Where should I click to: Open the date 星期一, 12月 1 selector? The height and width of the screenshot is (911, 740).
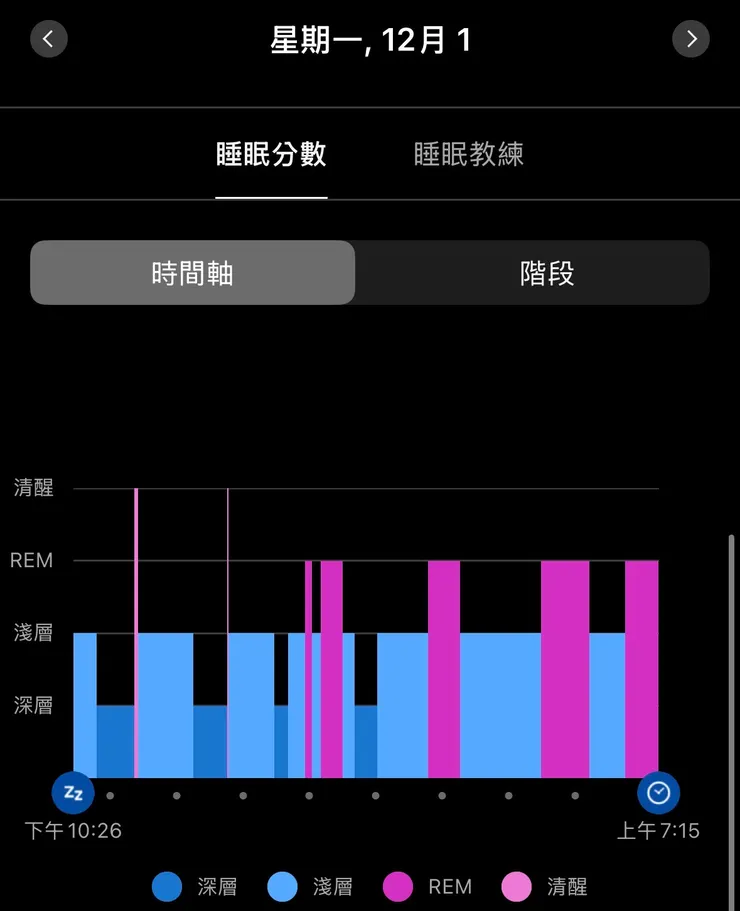pyautogui.click(x=371, y=39)
